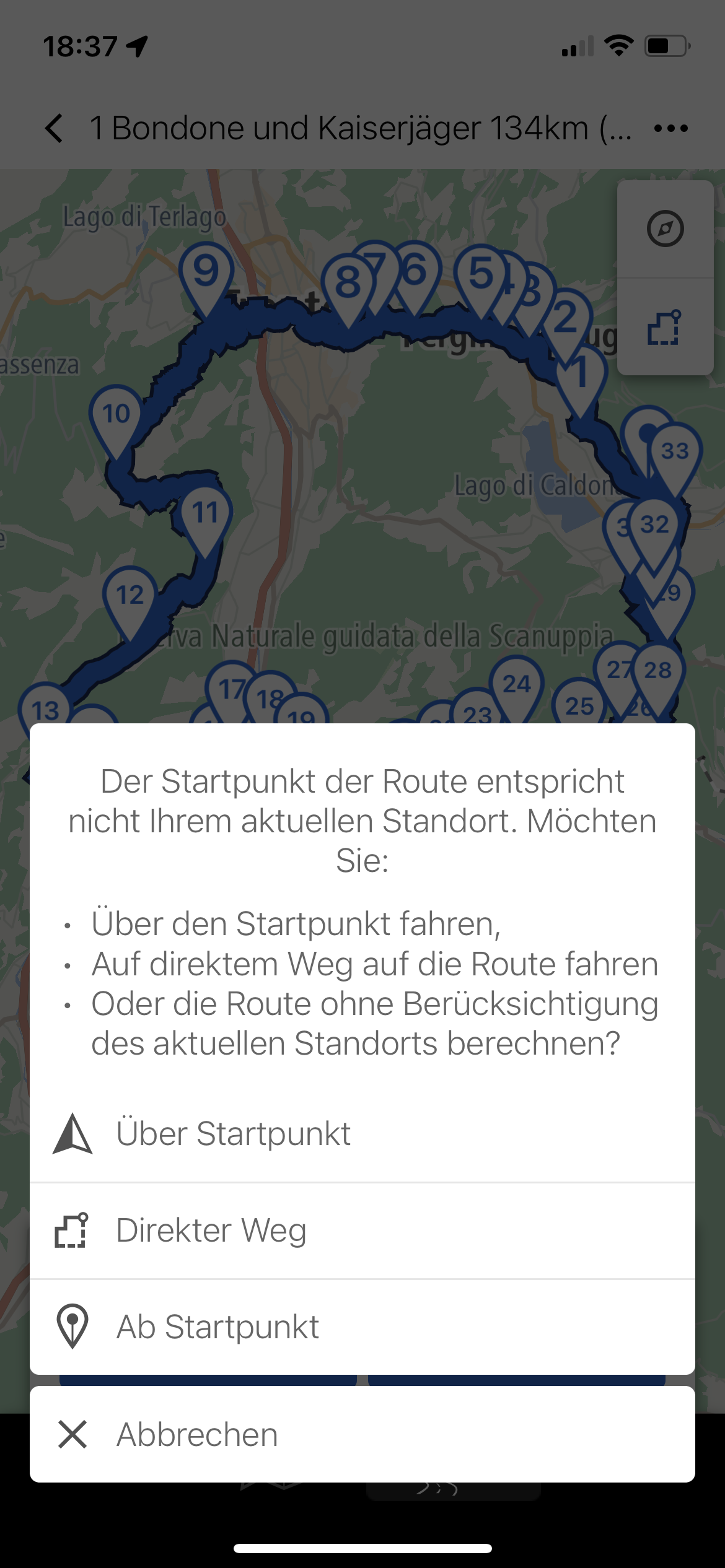Dismiss the dialog with Abbrechen
Screen dimensions: 725x1568
(362, 1434)
